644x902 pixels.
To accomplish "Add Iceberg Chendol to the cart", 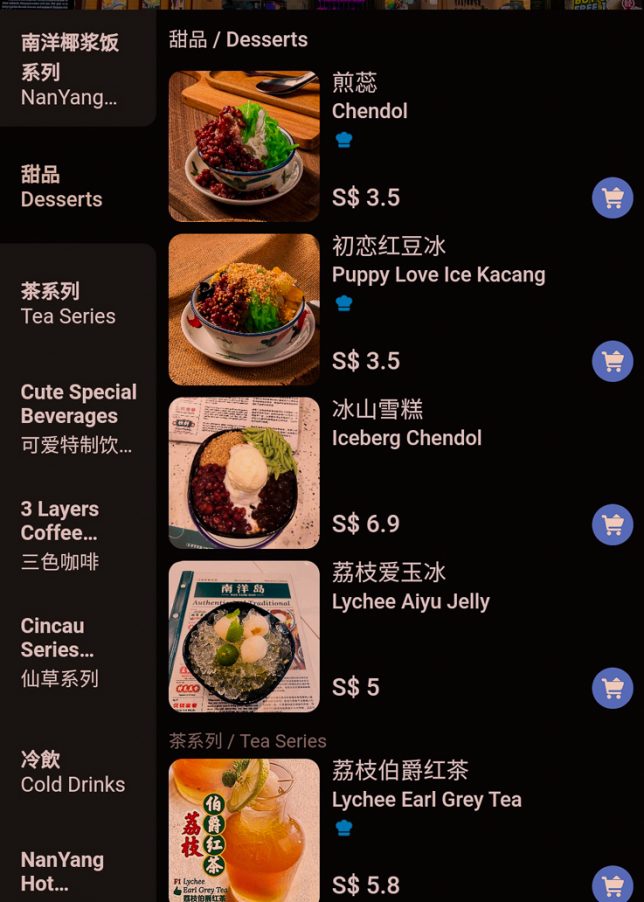I will 612,524.
